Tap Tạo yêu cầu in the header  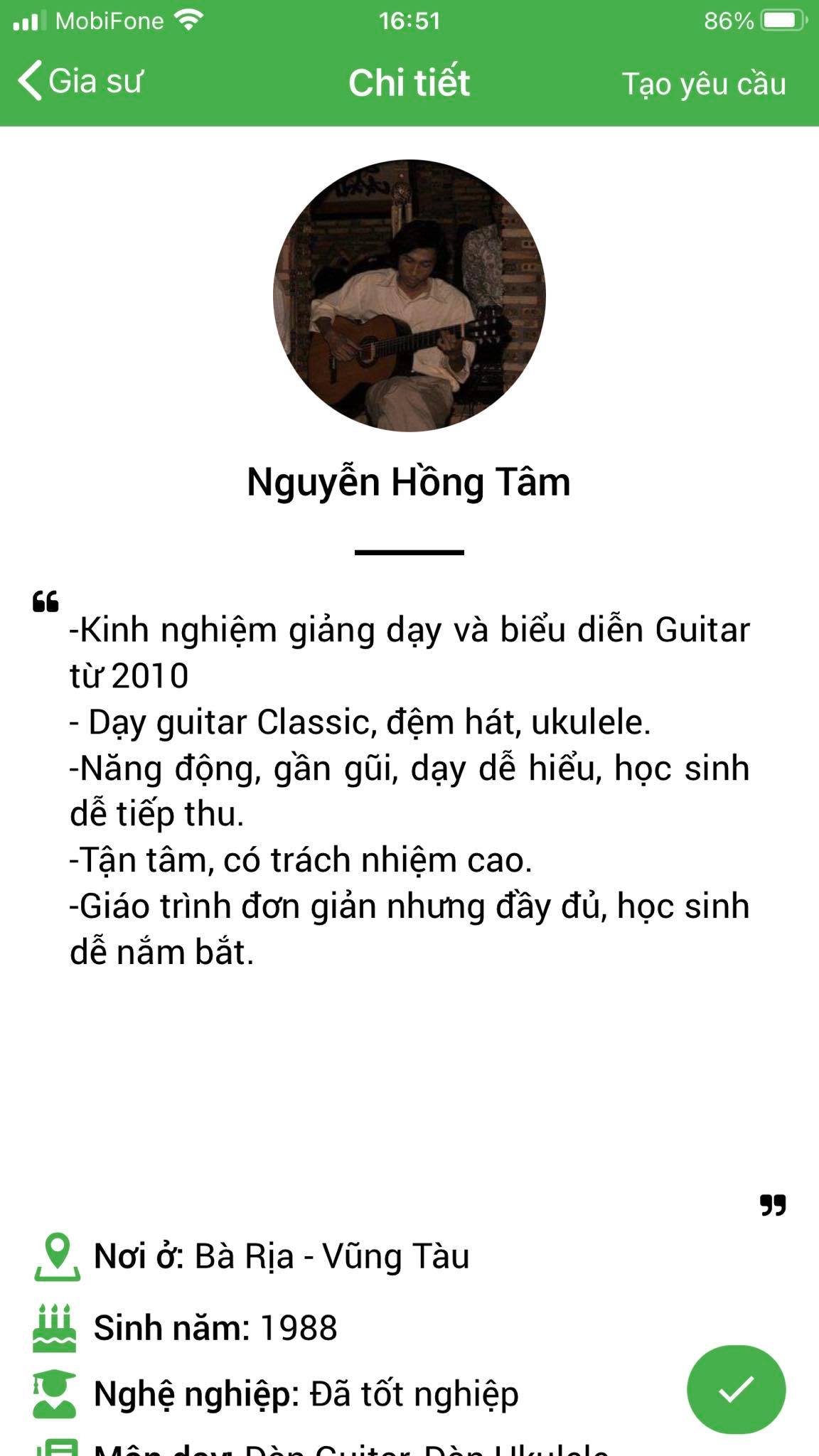coord(704,84)
